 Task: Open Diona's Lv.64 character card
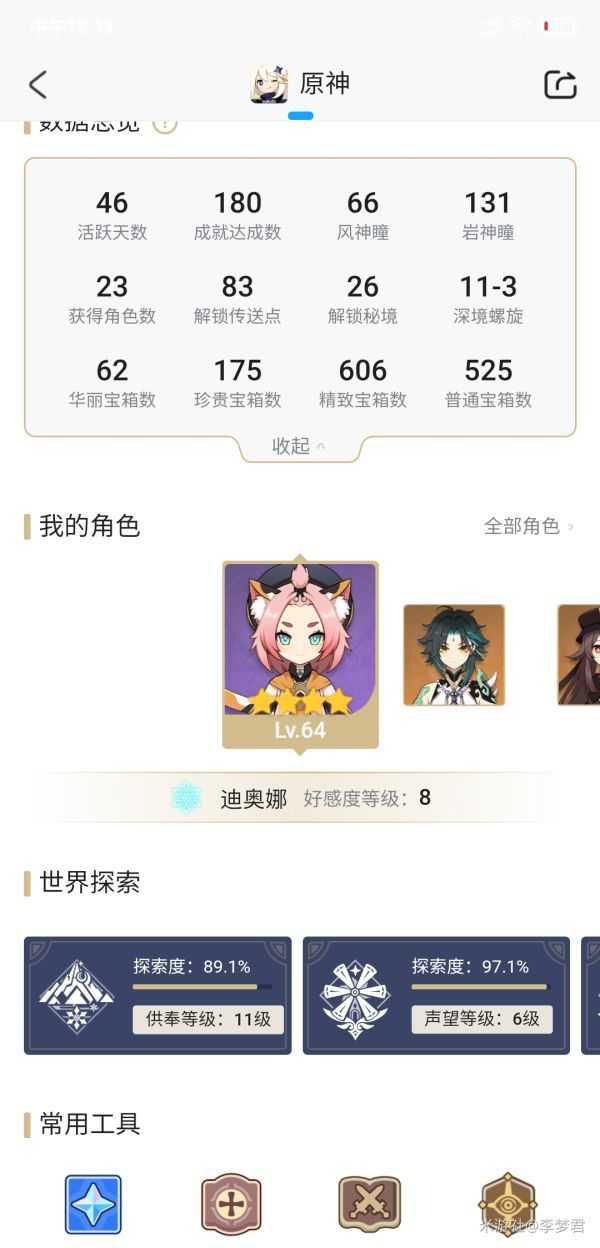(x=300, y=655)
